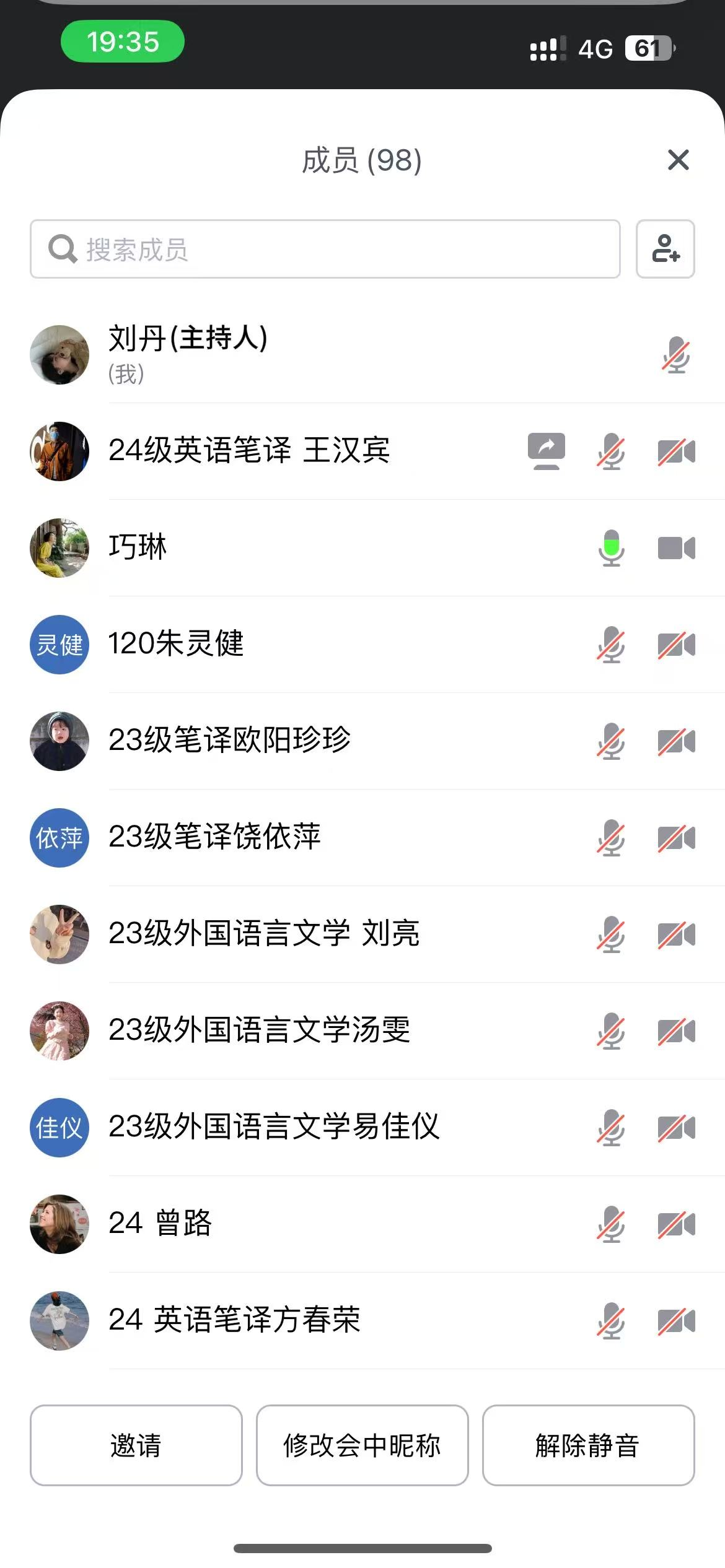The image size is (725, 1568).
Task: Open the add member icon beside search
Action: coord(665,249)
